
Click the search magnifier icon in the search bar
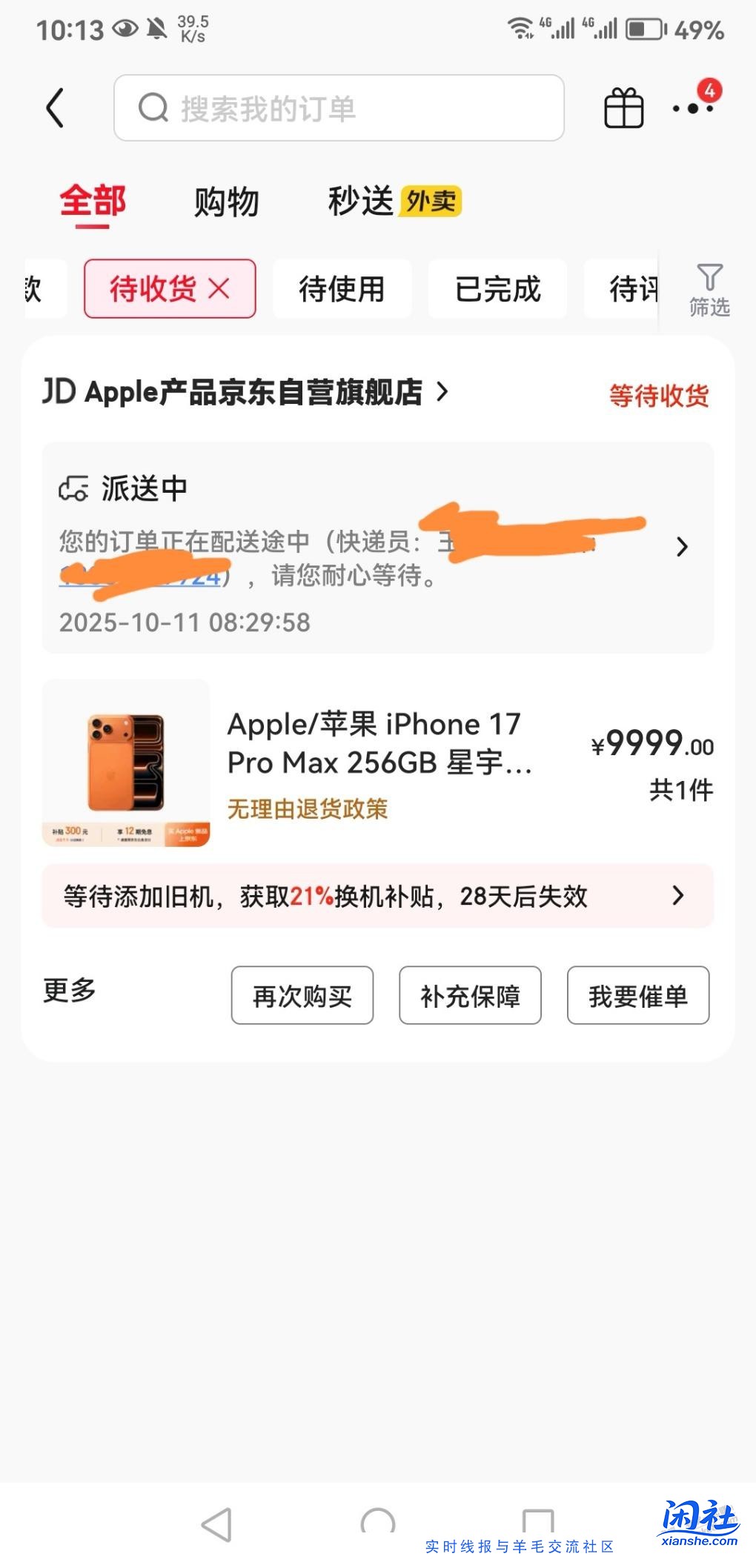click(152, 107)
